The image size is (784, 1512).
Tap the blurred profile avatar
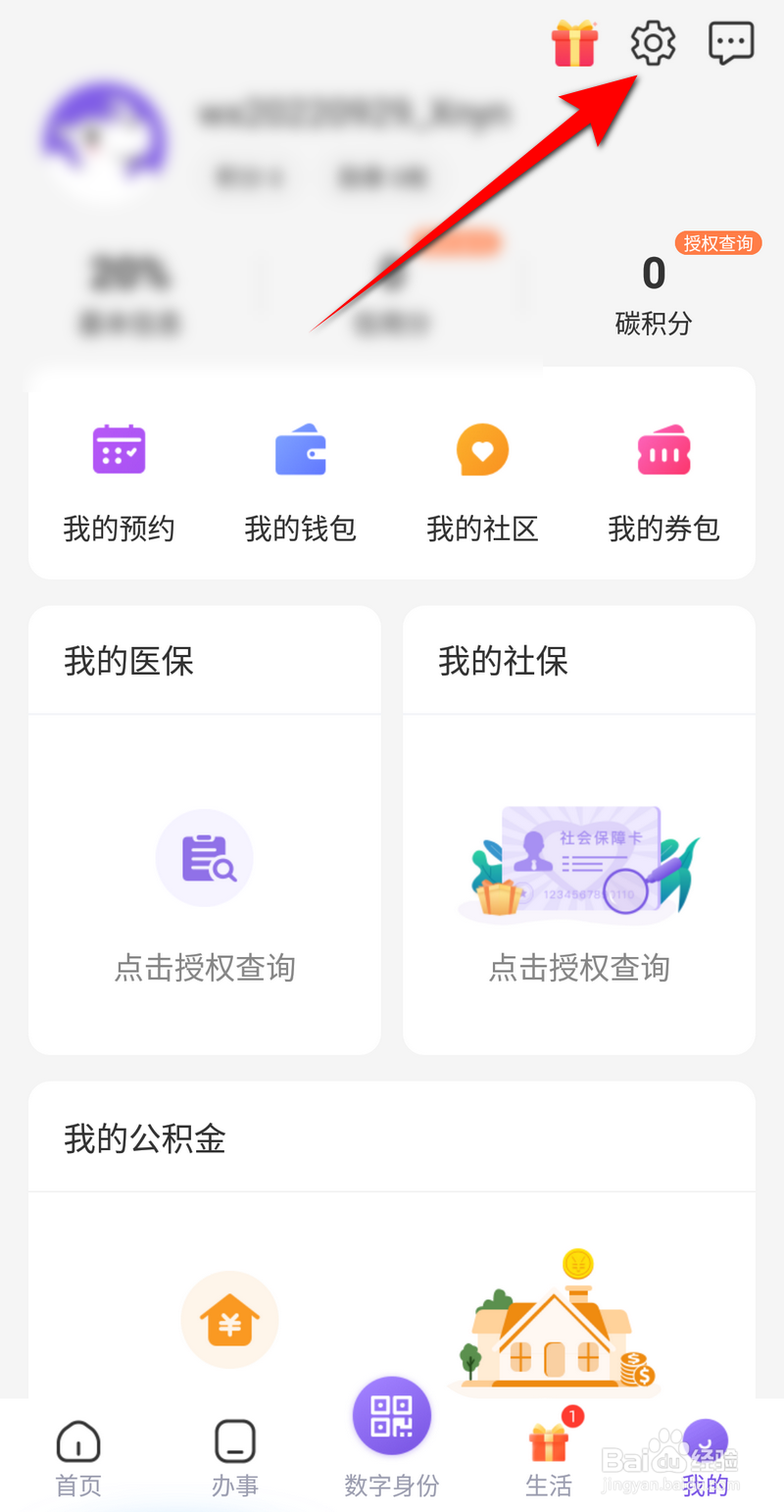[104, 143]
